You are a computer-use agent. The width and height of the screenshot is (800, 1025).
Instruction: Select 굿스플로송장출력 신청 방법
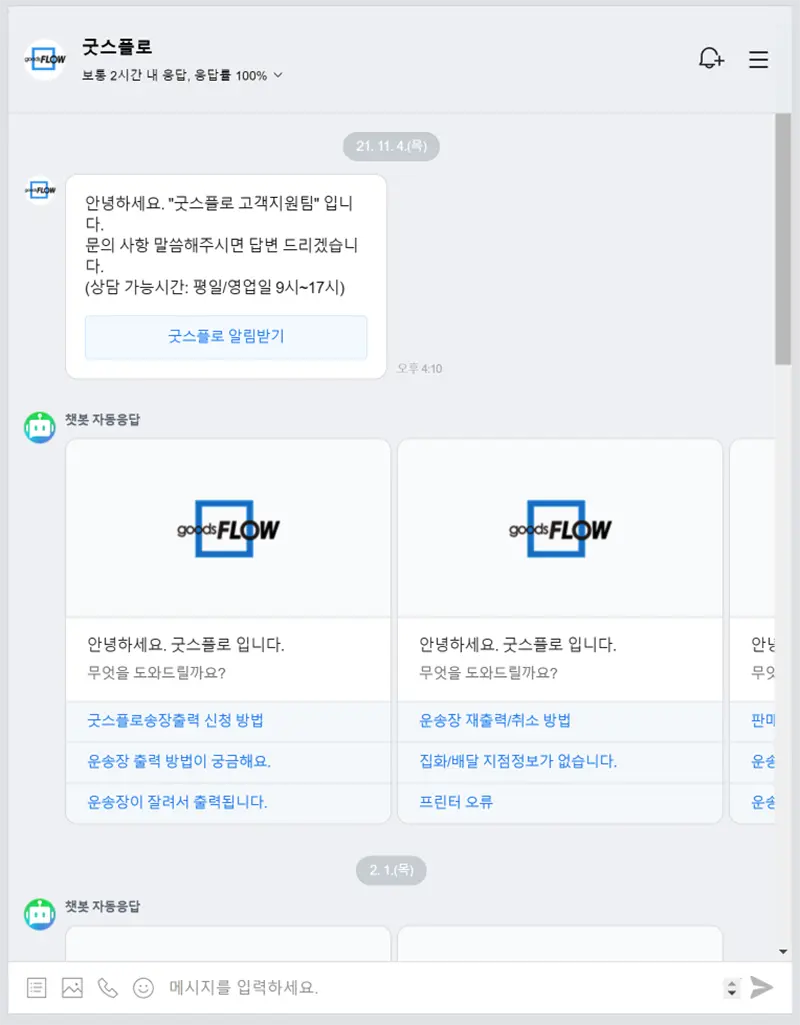[x=174, y=721]
